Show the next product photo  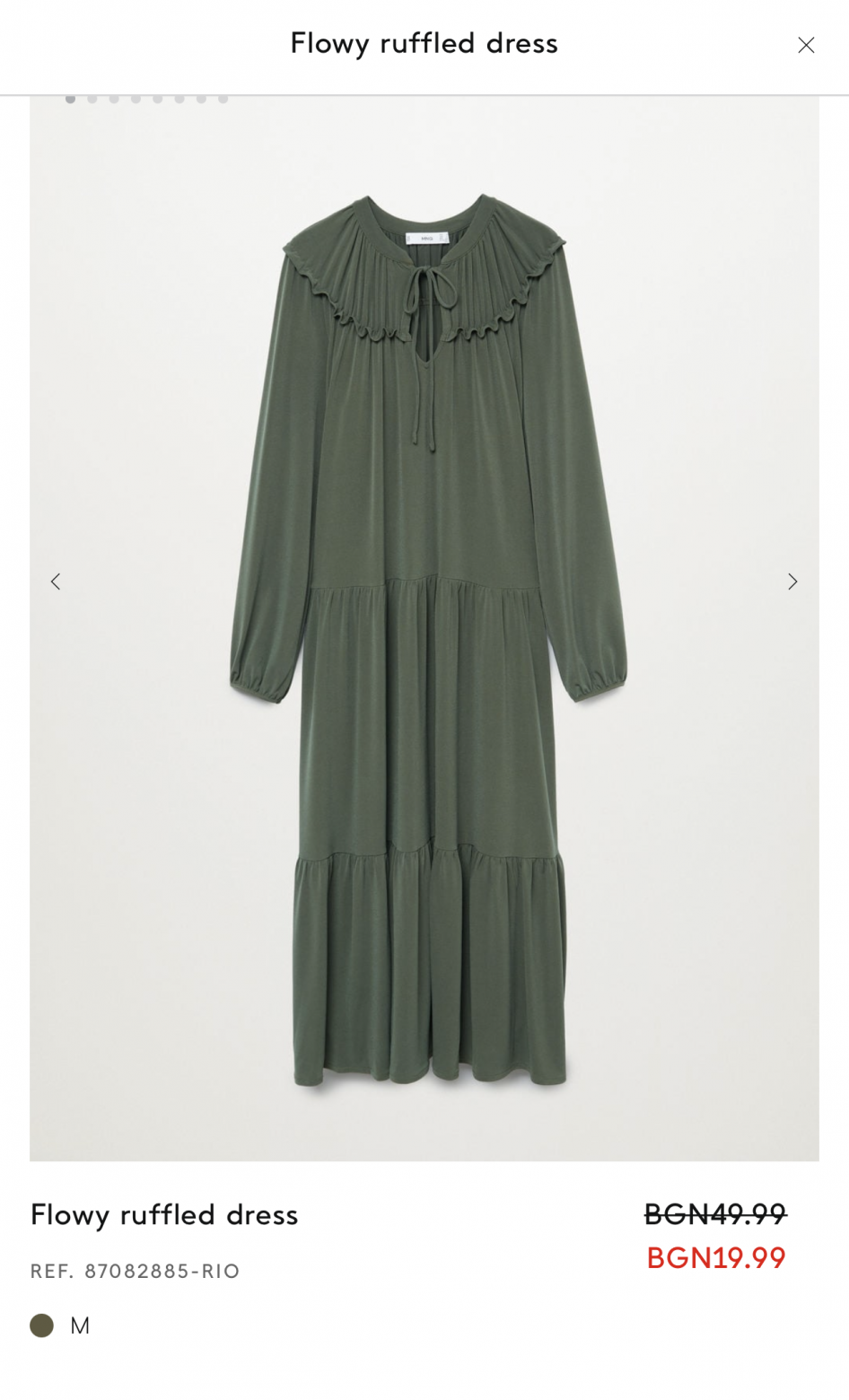(x=792, y=582)
